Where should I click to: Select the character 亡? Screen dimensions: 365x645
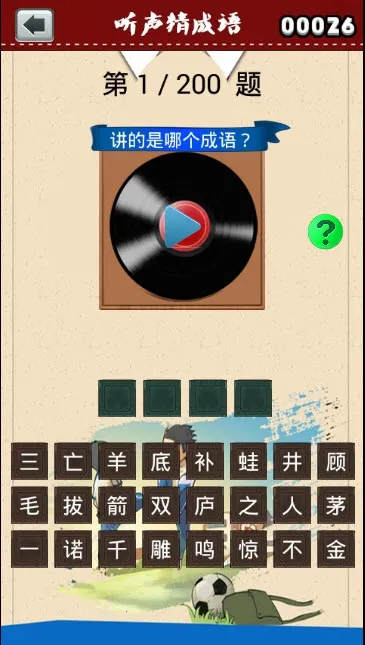(x=73, y=461)
